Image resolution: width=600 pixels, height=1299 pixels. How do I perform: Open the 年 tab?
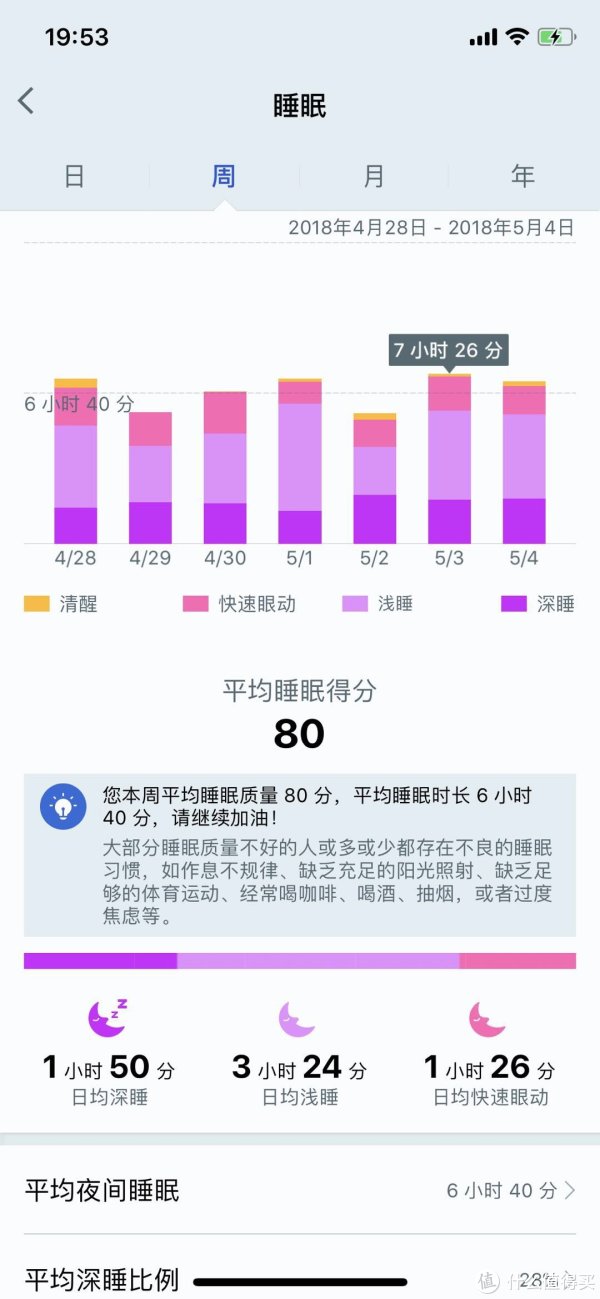523,177
